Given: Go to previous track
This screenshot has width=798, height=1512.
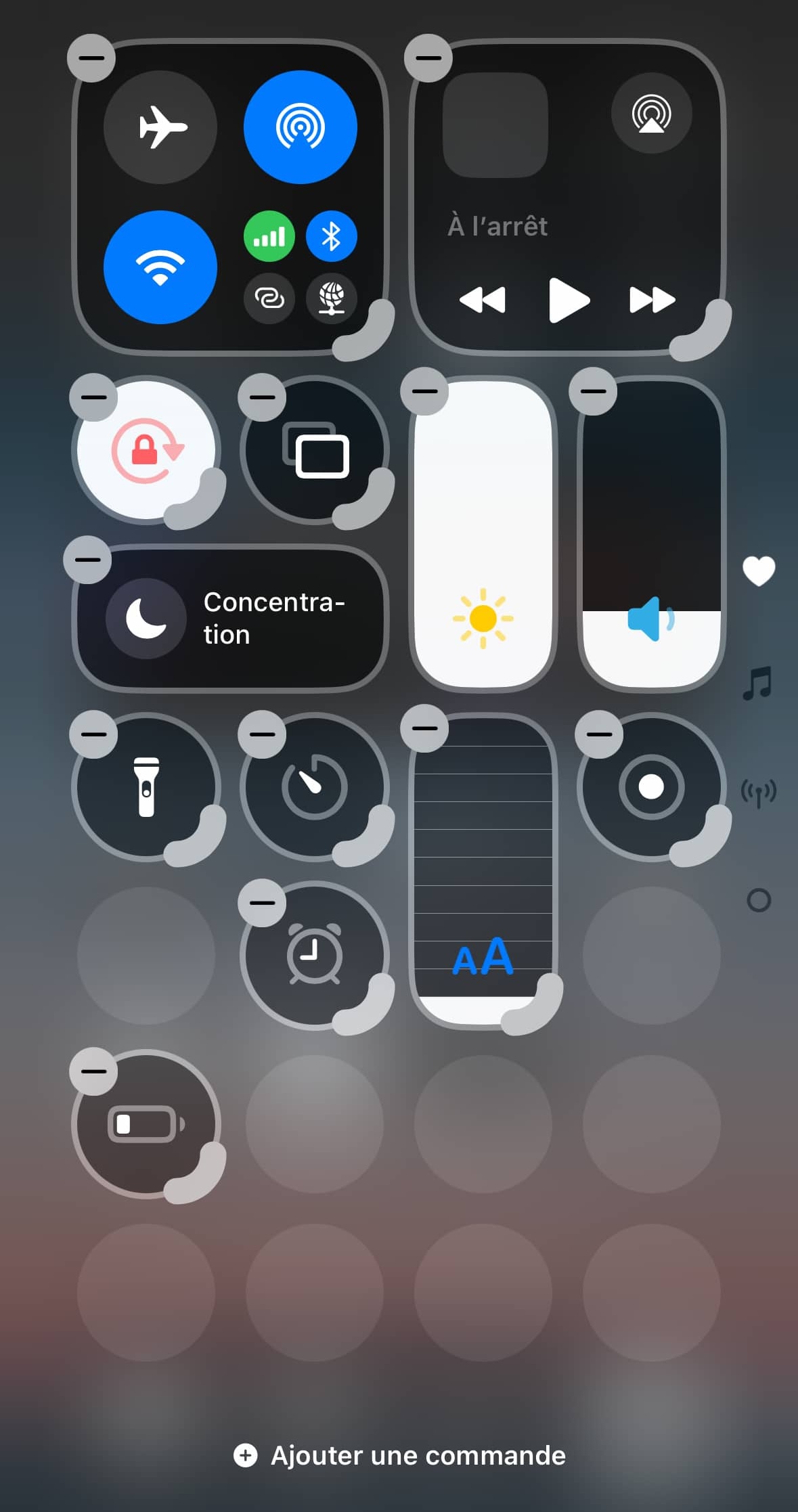Looking at the screenshot, I should pos(483,300).
